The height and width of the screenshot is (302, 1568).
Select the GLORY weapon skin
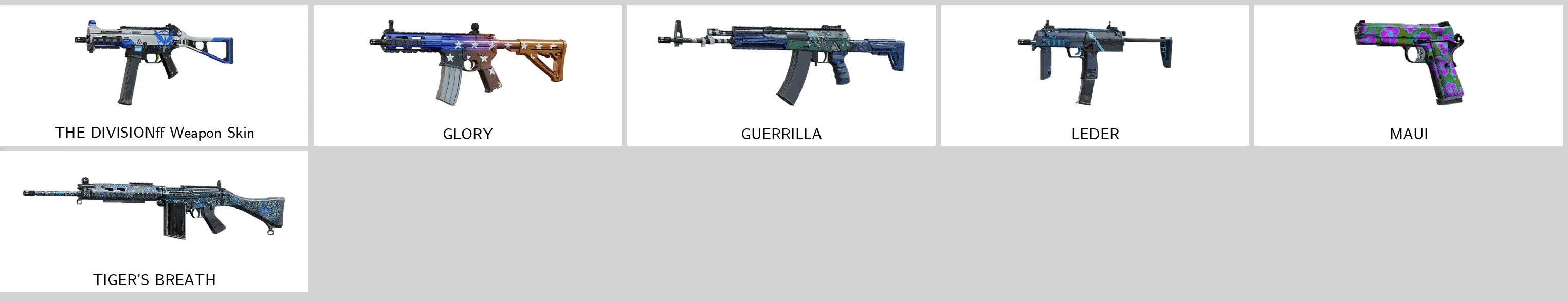[467, 75]
